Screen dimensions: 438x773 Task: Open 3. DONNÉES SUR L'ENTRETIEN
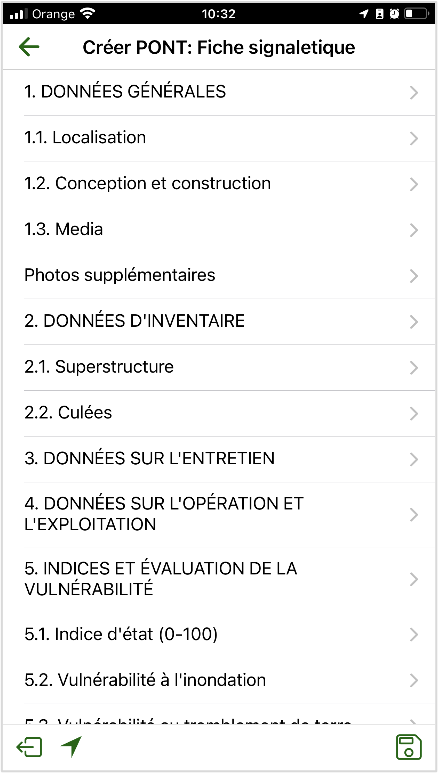click(x=219, y=459)
